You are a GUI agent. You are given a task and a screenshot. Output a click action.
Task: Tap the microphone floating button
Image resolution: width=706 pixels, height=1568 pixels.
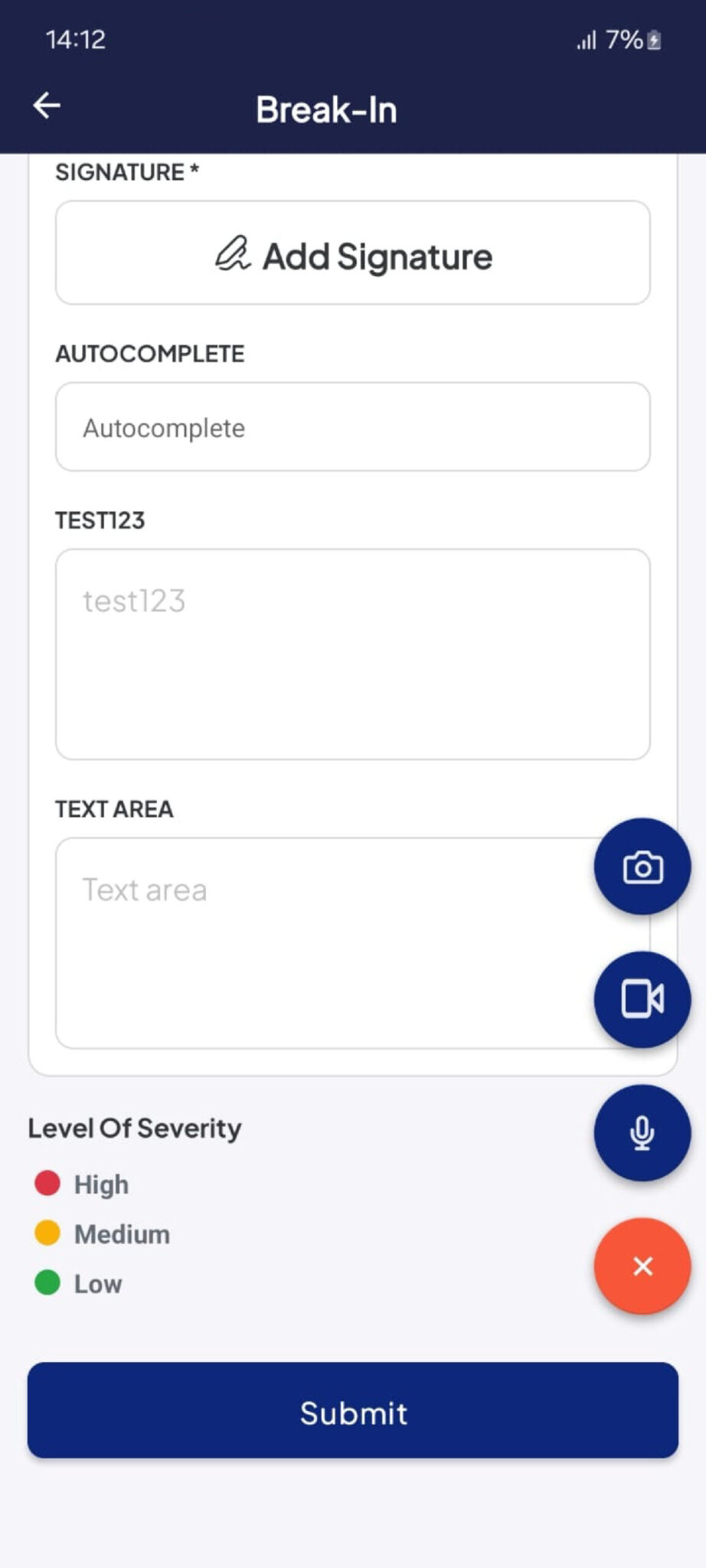click(642, 1132)
